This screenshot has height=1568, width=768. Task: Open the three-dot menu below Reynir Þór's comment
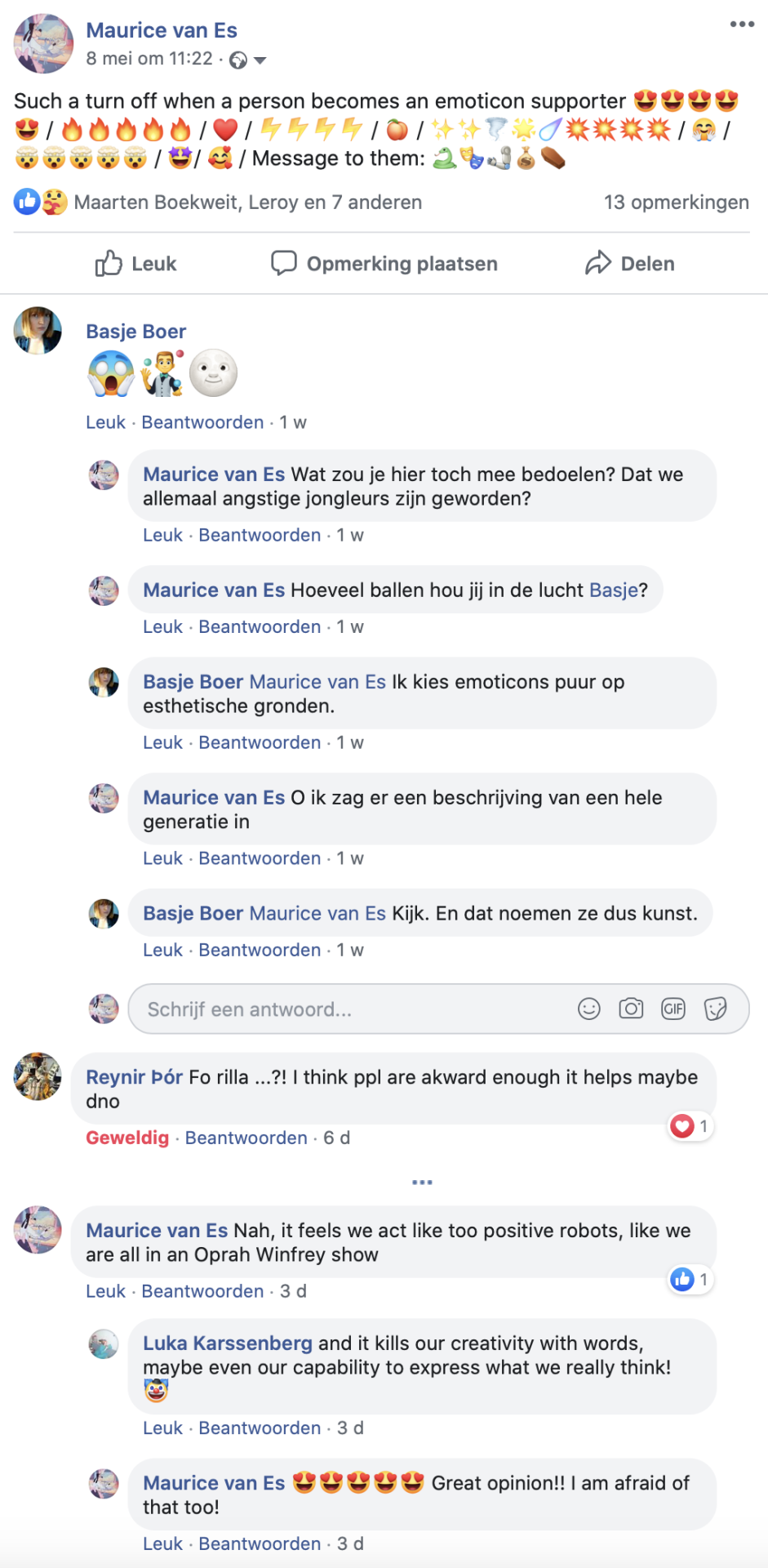(x=422, y=1183)
